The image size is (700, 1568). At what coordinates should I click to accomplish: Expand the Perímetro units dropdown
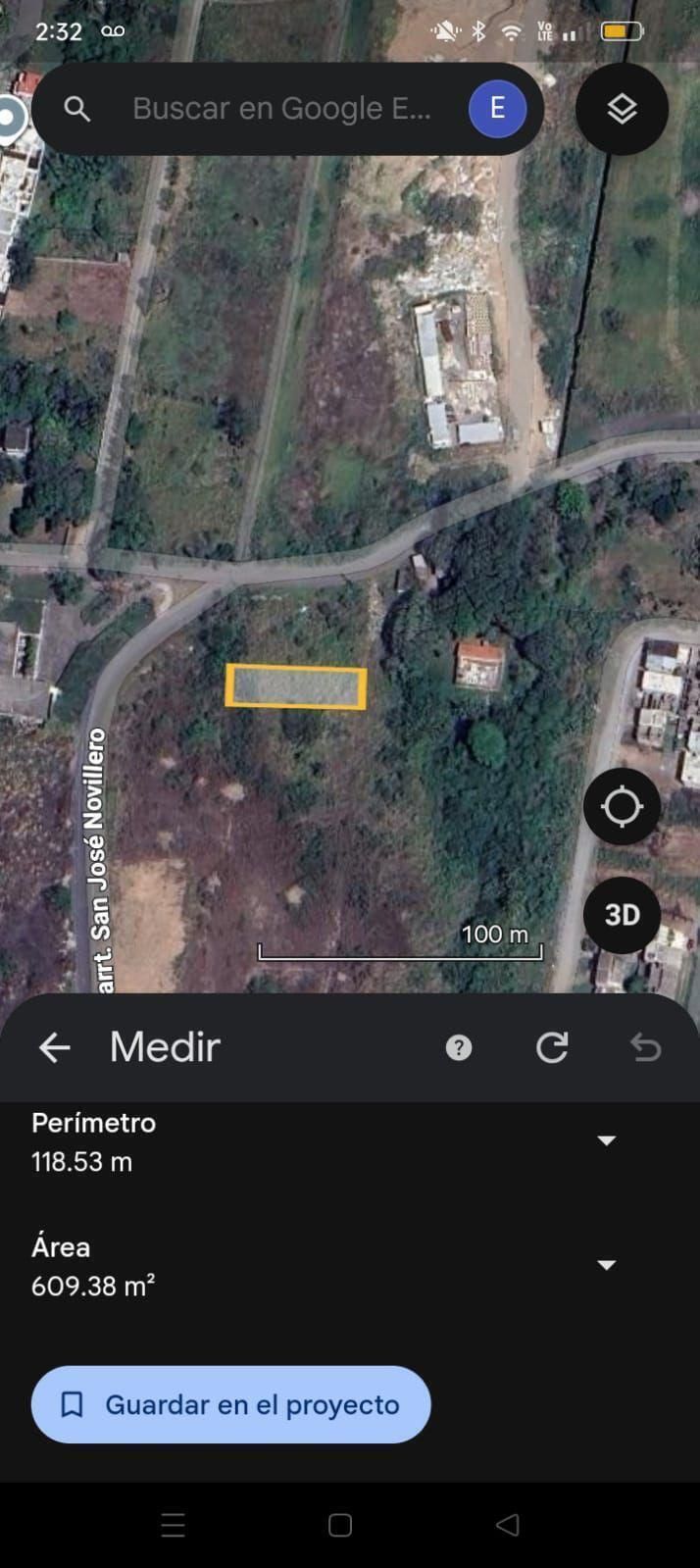tap(607, 1140)
